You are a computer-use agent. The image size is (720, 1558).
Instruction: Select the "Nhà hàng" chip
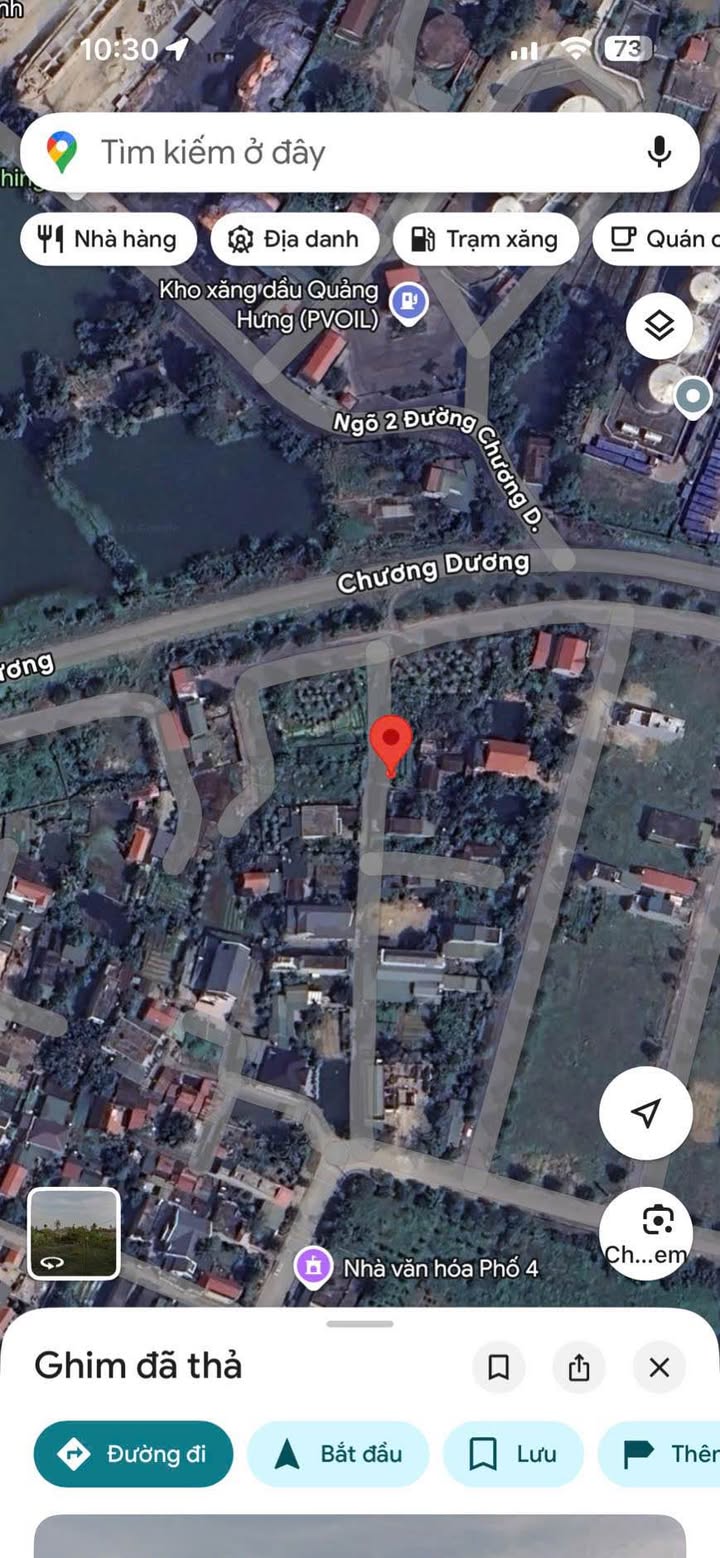tap(108, 239)
